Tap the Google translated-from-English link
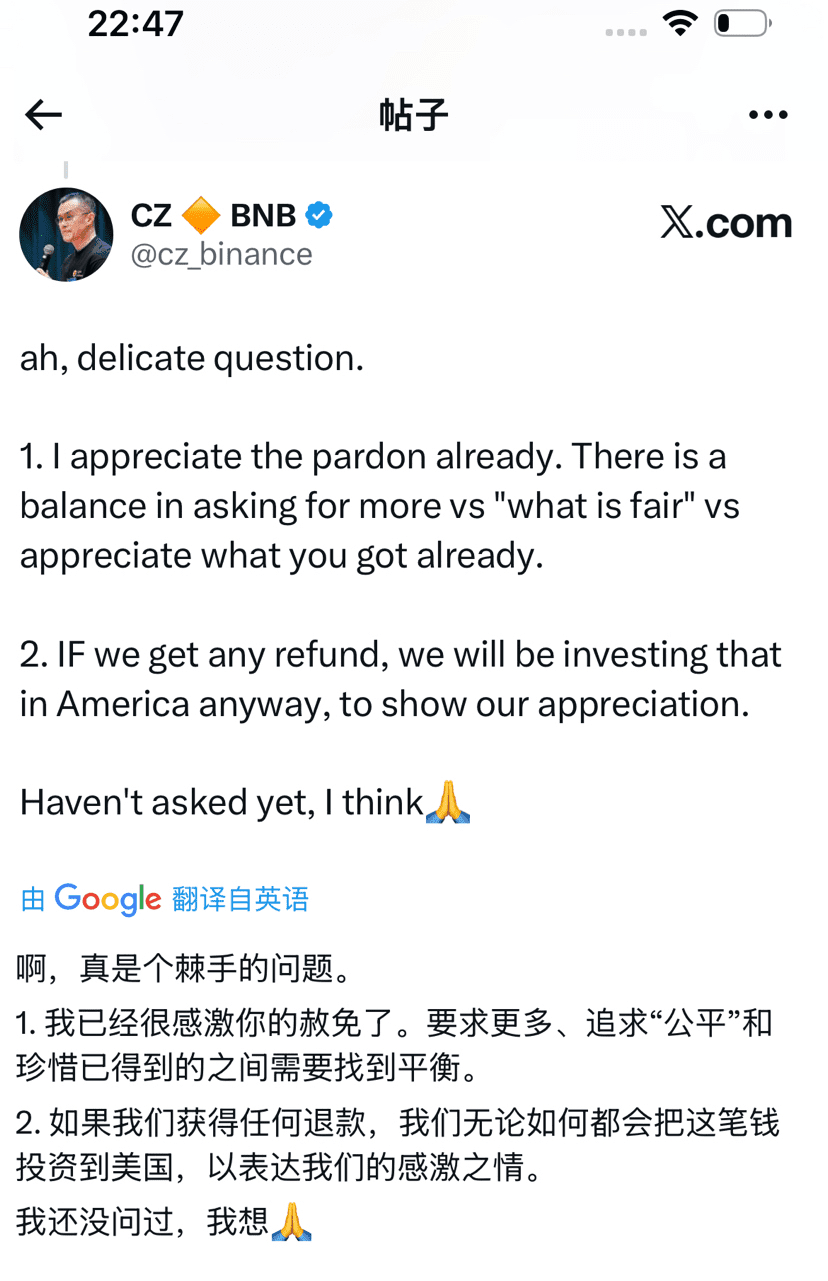The width and height of the screenshot is (828, 1281). (165, 899)
